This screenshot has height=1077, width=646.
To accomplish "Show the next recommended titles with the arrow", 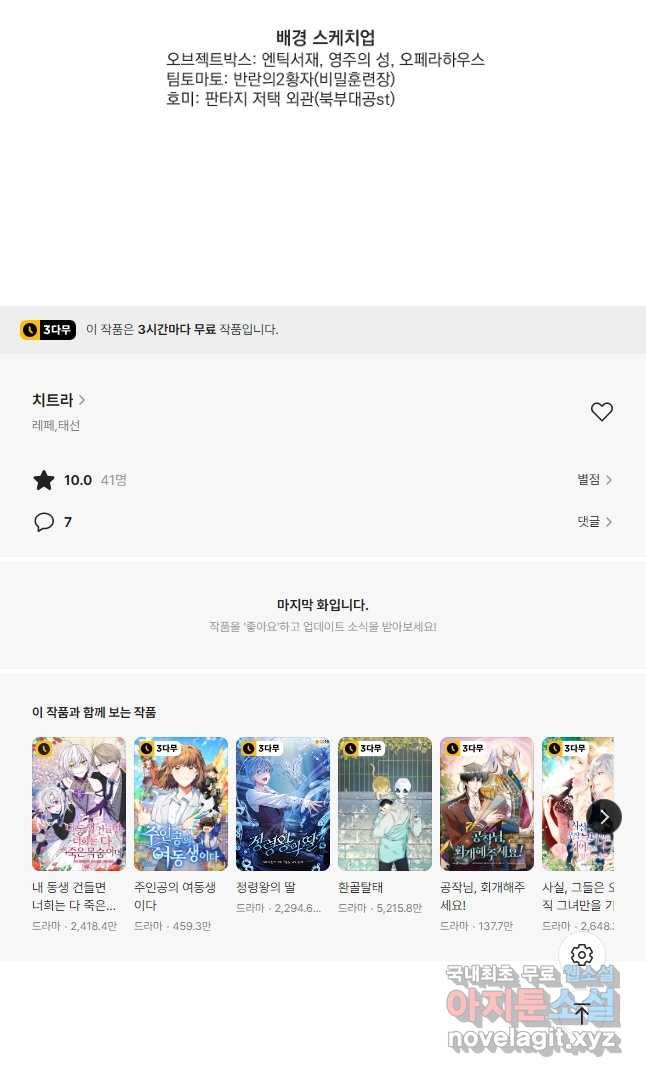I will (604, 817).
